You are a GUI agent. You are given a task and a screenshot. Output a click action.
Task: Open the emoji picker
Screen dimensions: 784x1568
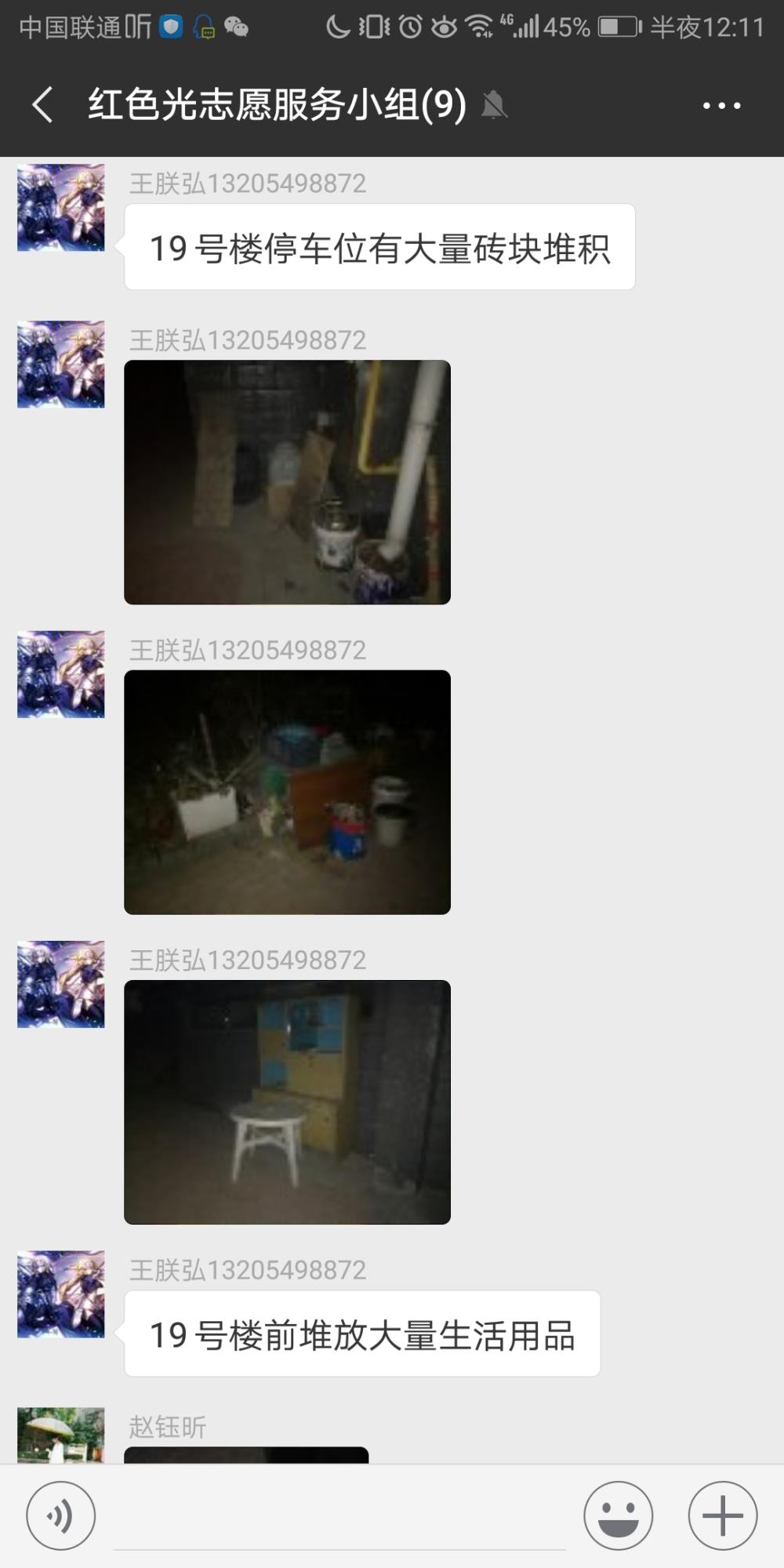[x=618, y=1515]
